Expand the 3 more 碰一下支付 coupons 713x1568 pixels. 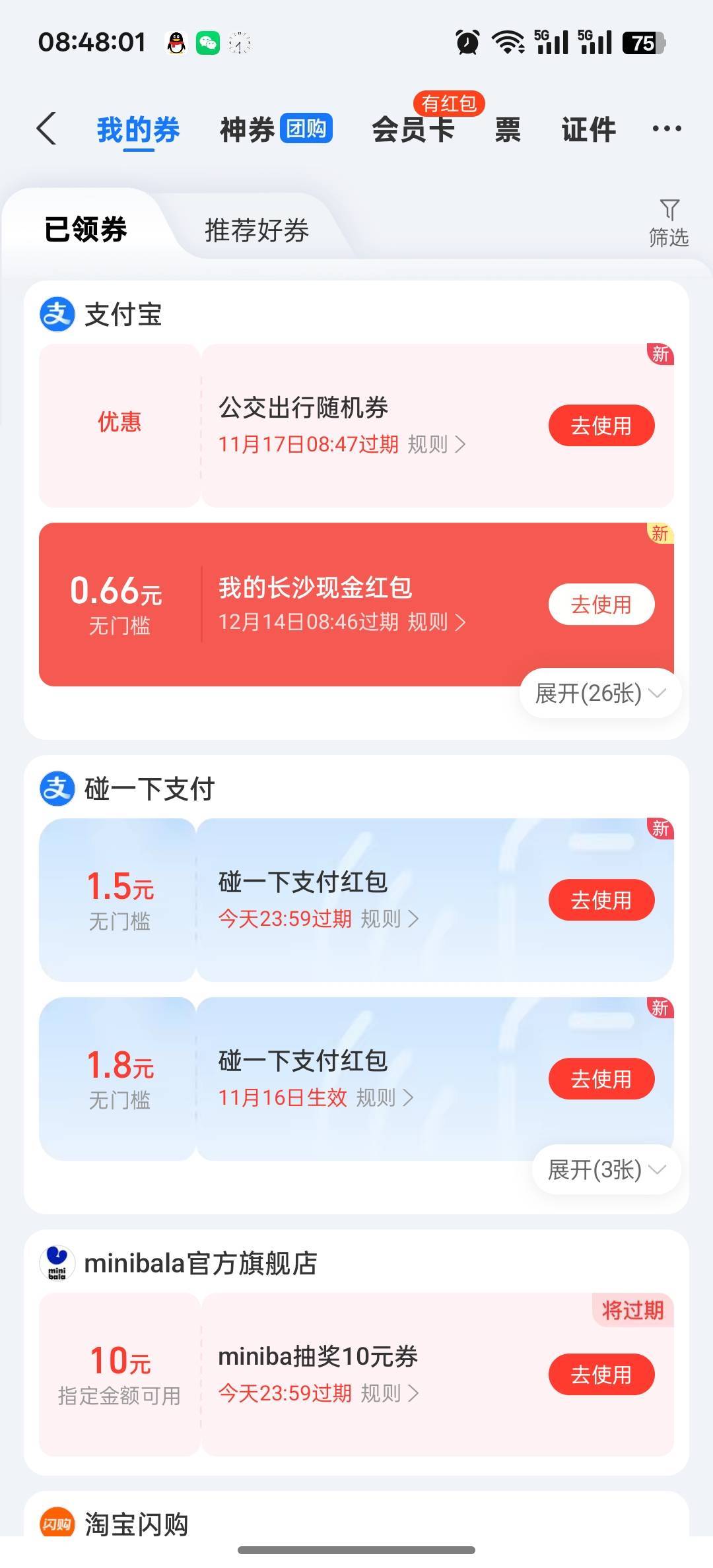click(606, 1170)
